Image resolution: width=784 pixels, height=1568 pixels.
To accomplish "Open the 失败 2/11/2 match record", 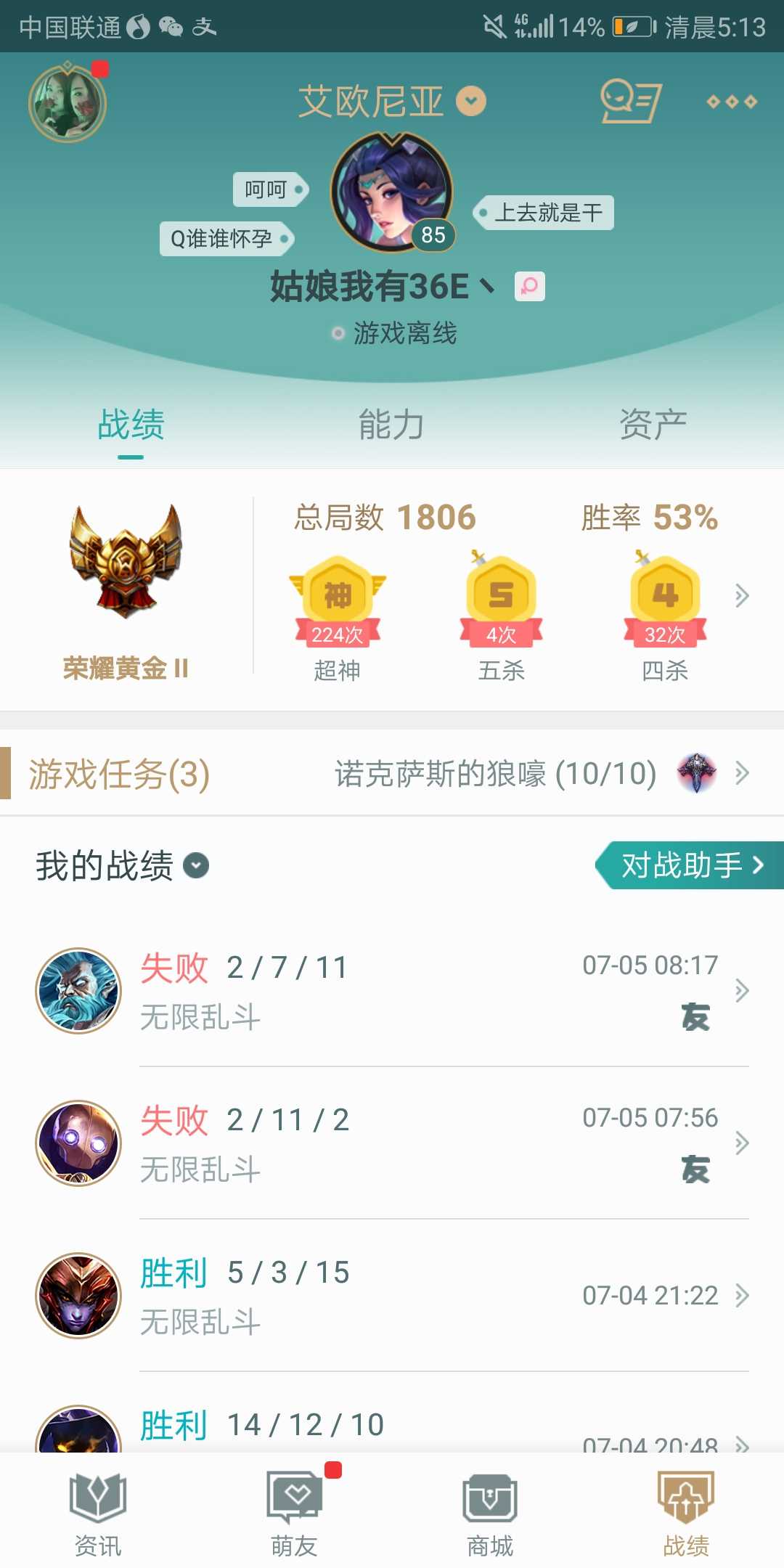I will pyautogui.click(x=392, y=1143).
